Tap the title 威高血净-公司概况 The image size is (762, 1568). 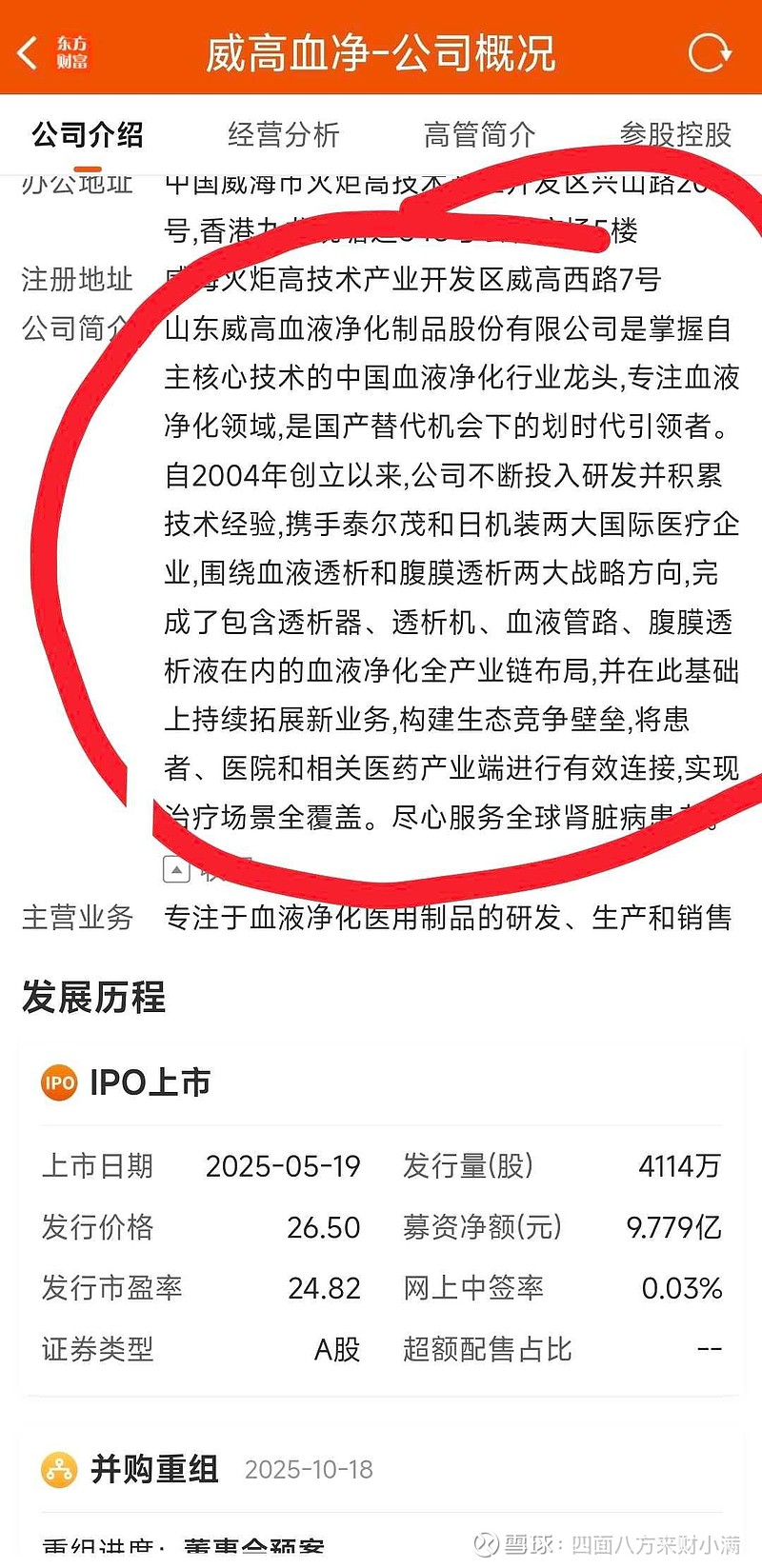coord(381,52)
